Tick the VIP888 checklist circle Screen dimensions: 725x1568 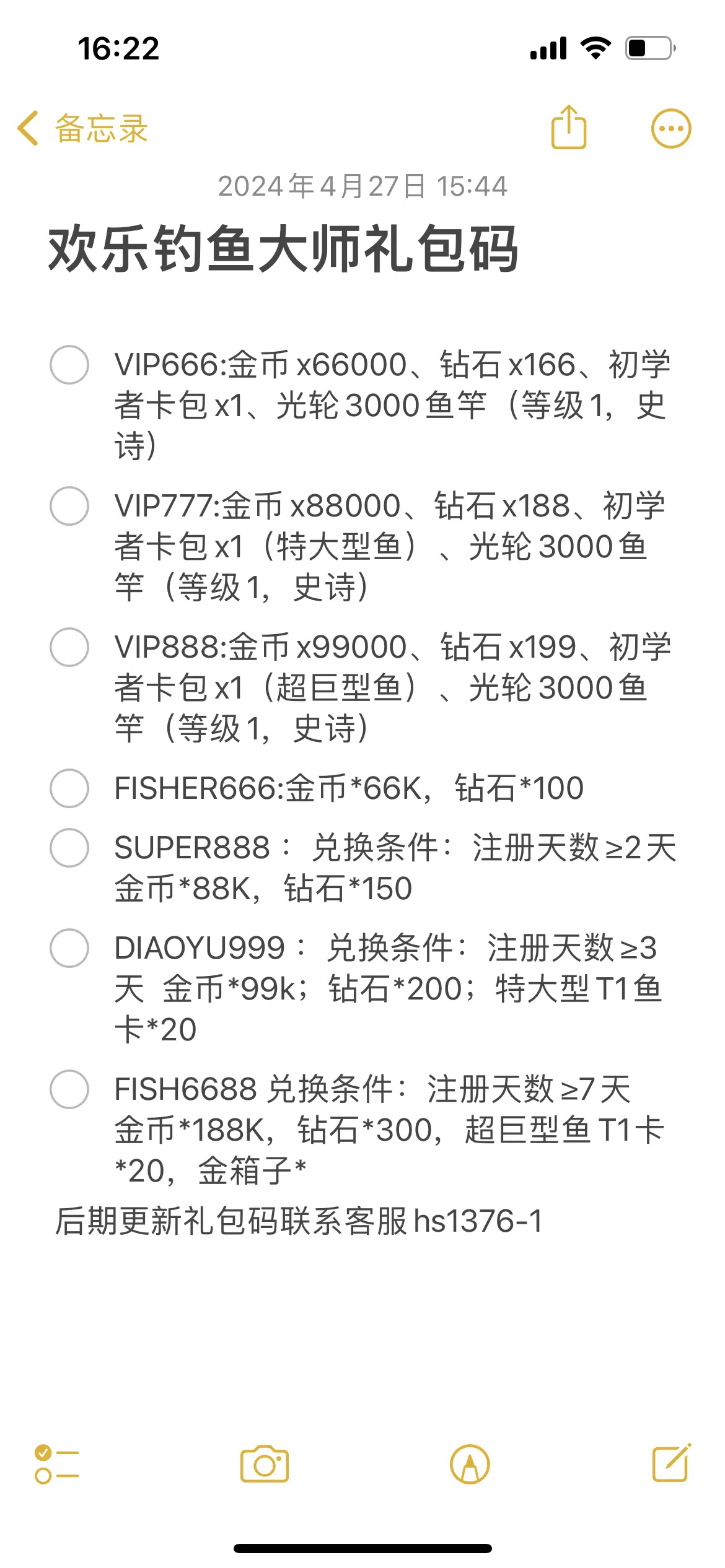pos(69,647)
